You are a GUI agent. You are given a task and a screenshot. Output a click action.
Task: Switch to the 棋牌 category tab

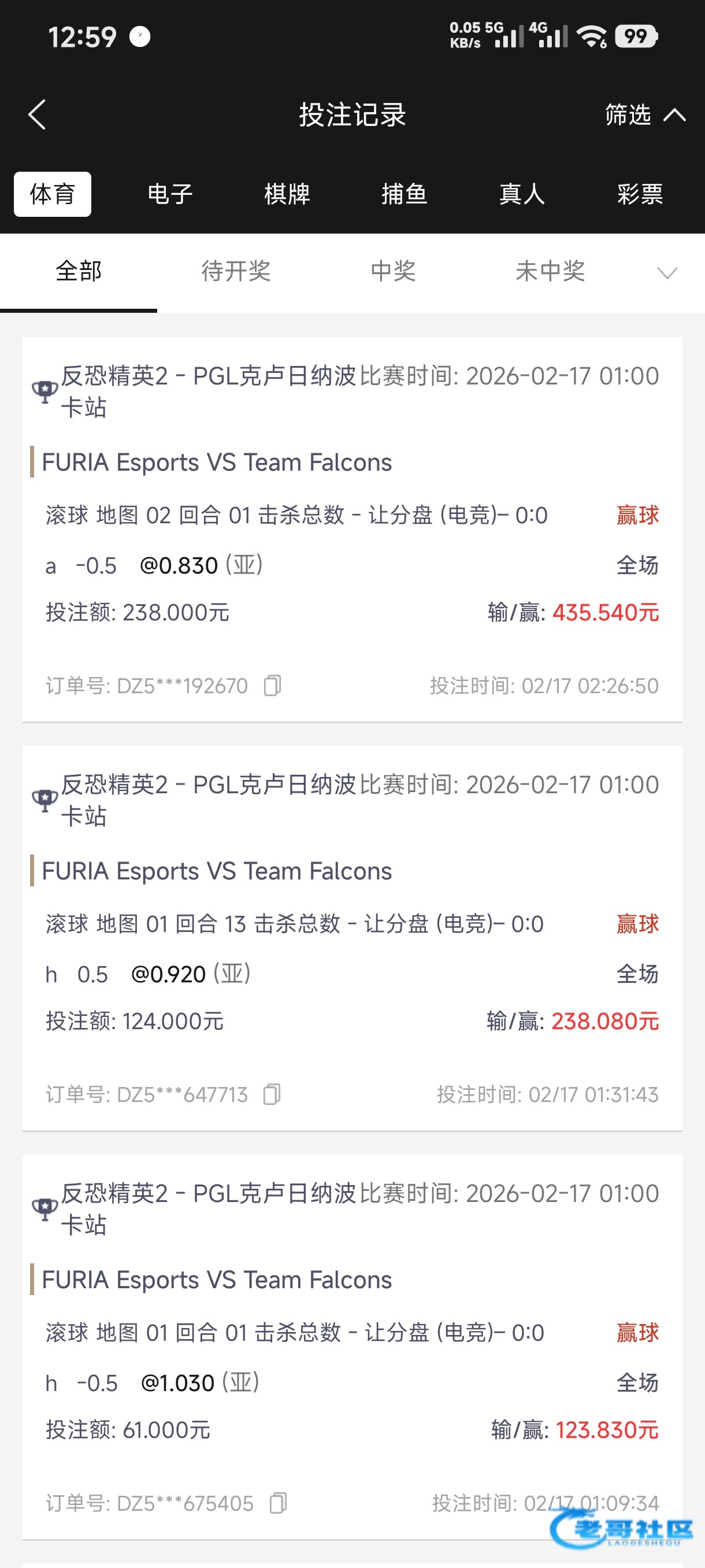tap(287, 194)
